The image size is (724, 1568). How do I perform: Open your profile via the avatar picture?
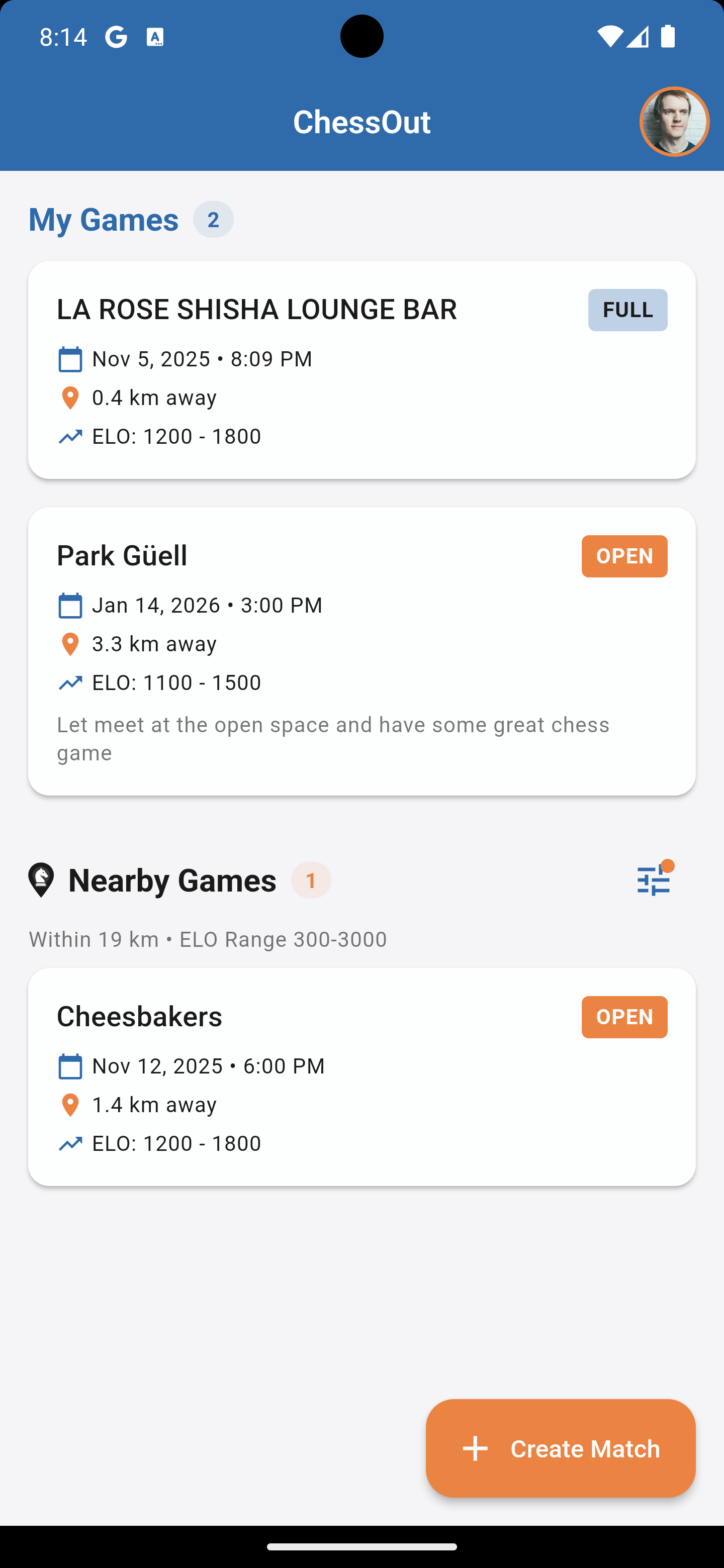674,121
